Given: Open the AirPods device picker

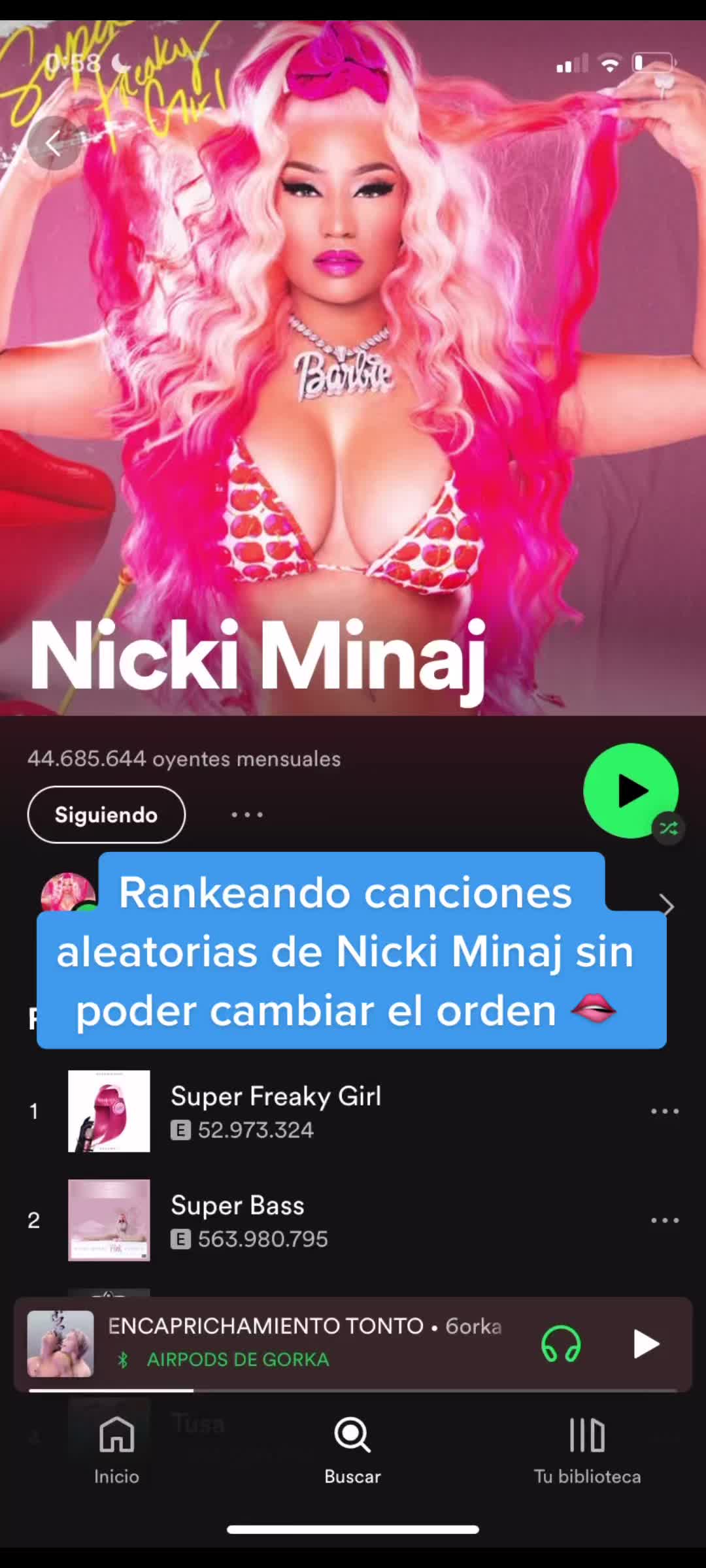Looking at the screenshot, I should [x=561, y=1344].
